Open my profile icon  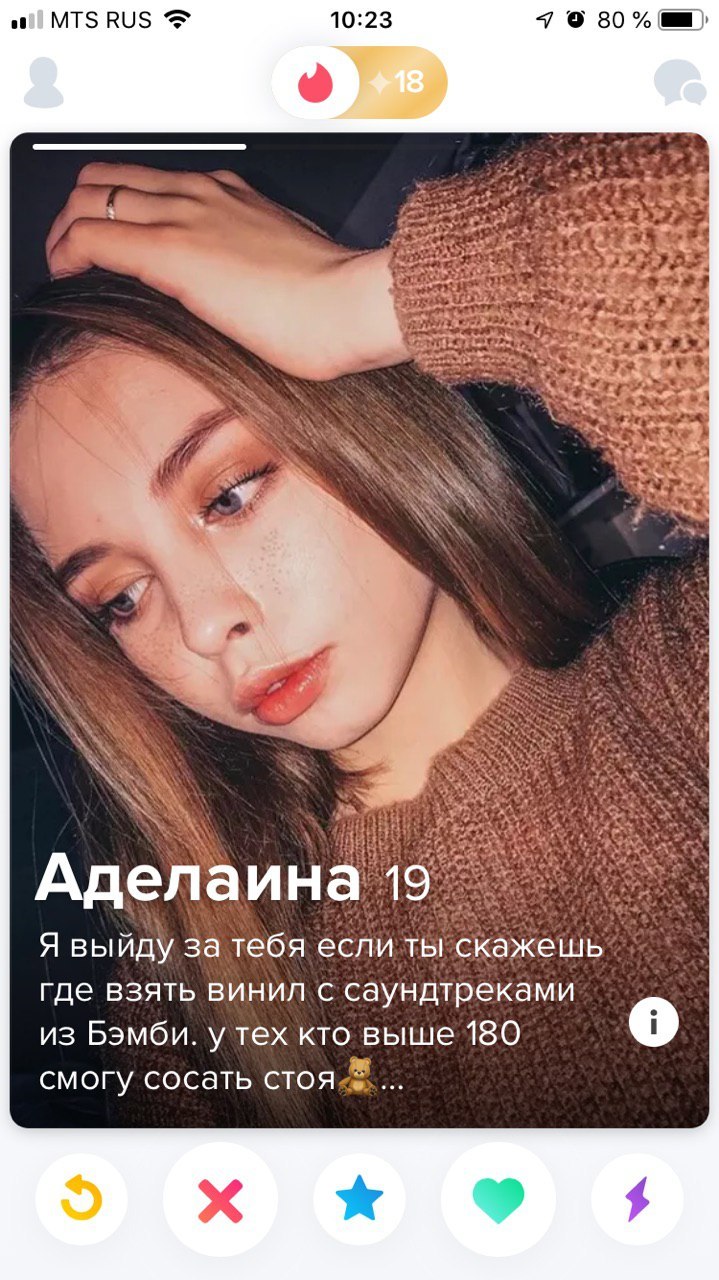[43, 82]
